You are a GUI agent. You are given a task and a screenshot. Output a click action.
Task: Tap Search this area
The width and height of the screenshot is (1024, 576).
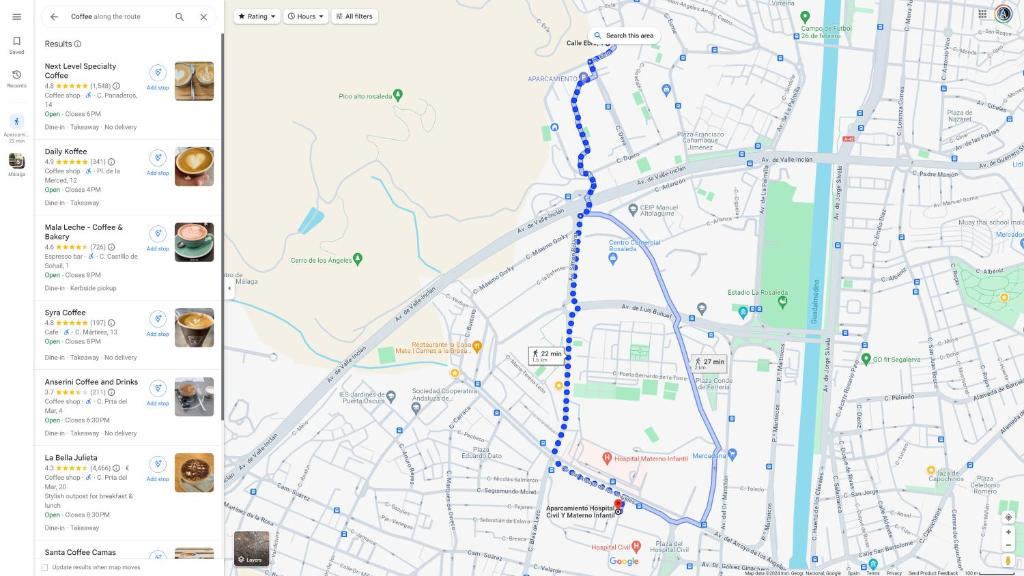click(x=624, y=36)
